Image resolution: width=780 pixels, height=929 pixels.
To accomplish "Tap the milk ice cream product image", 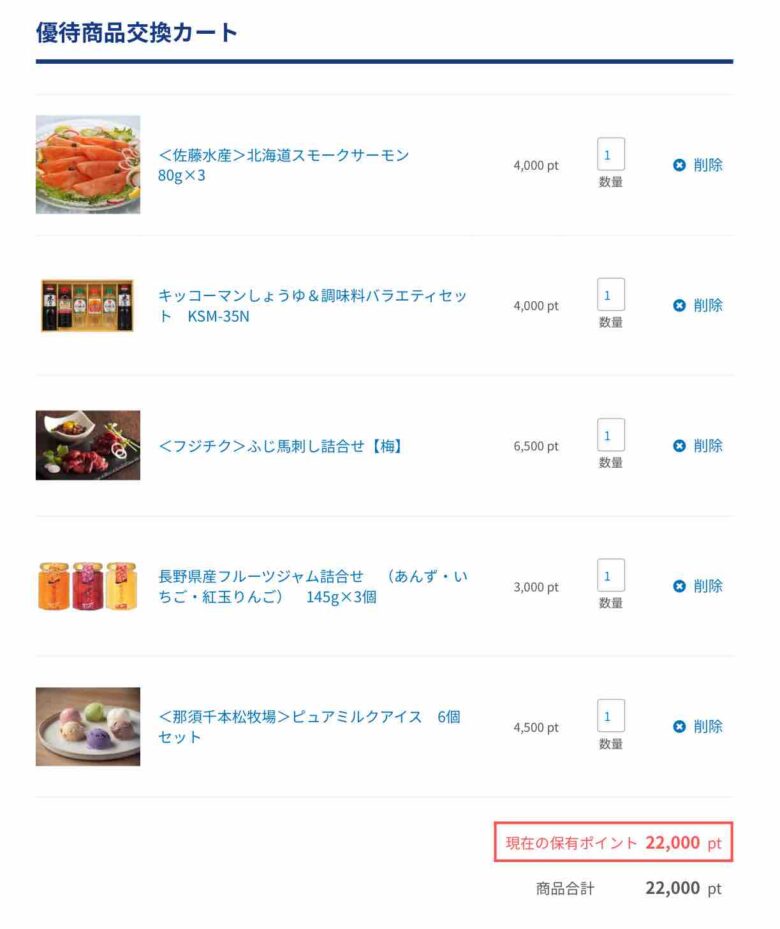I will (88, 727).
